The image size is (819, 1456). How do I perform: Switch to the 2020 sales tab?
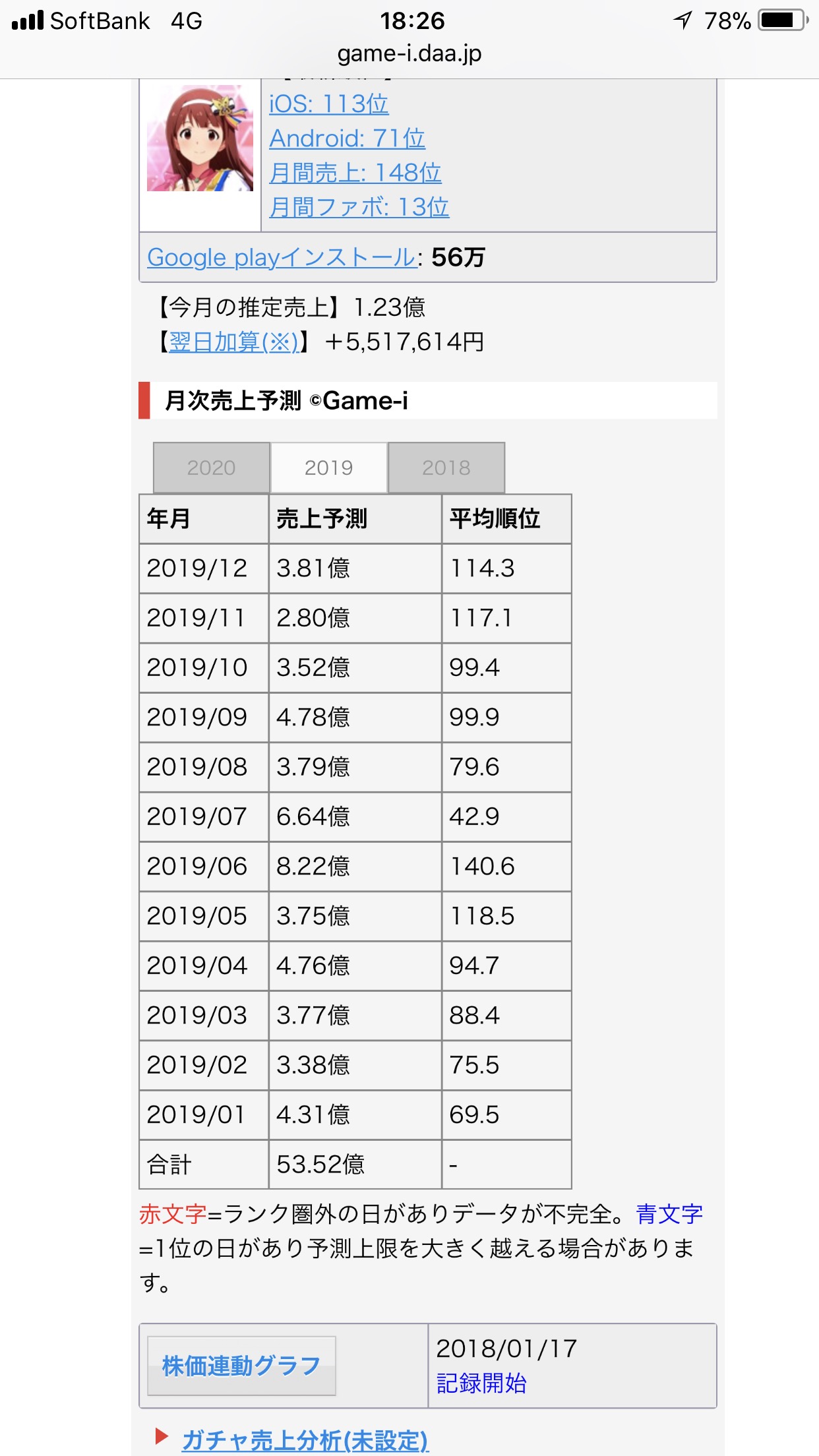click(x=211, y=468)
